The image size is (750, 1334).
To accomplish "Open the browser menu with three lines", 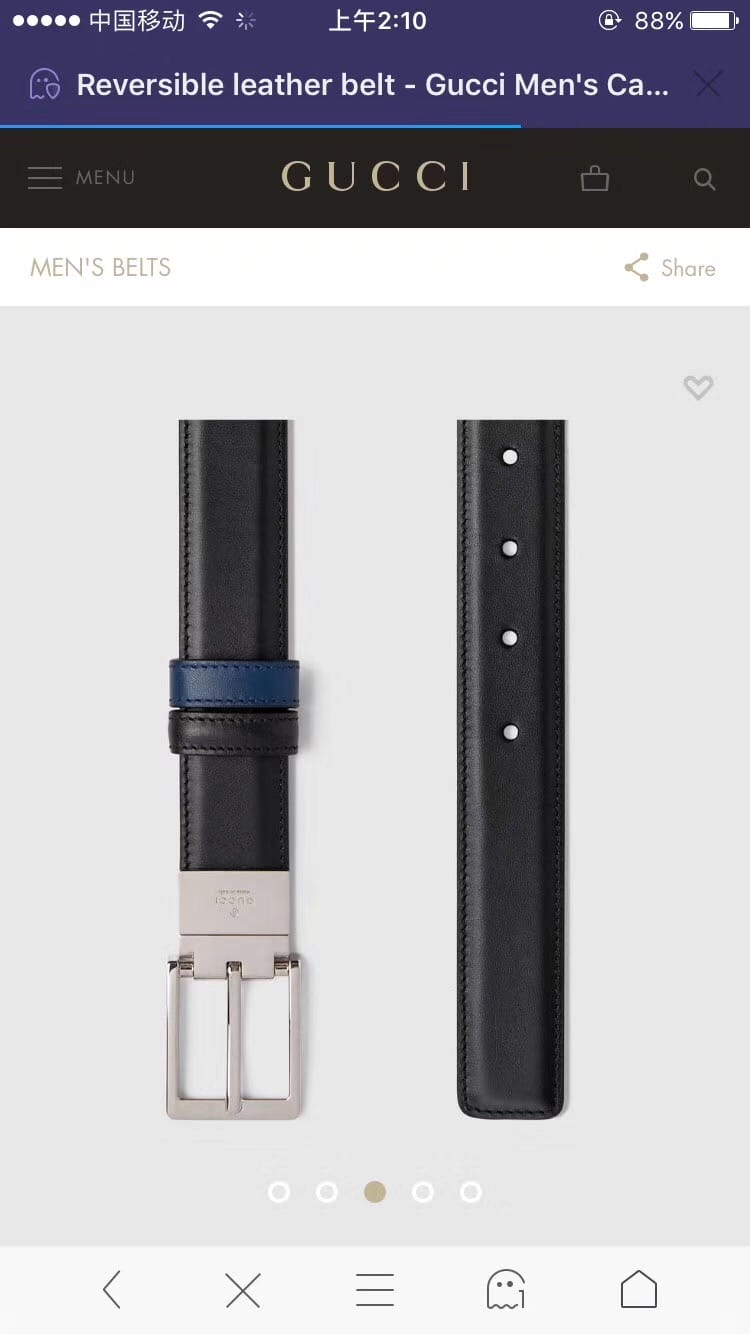I will [x=375, y=1290].
